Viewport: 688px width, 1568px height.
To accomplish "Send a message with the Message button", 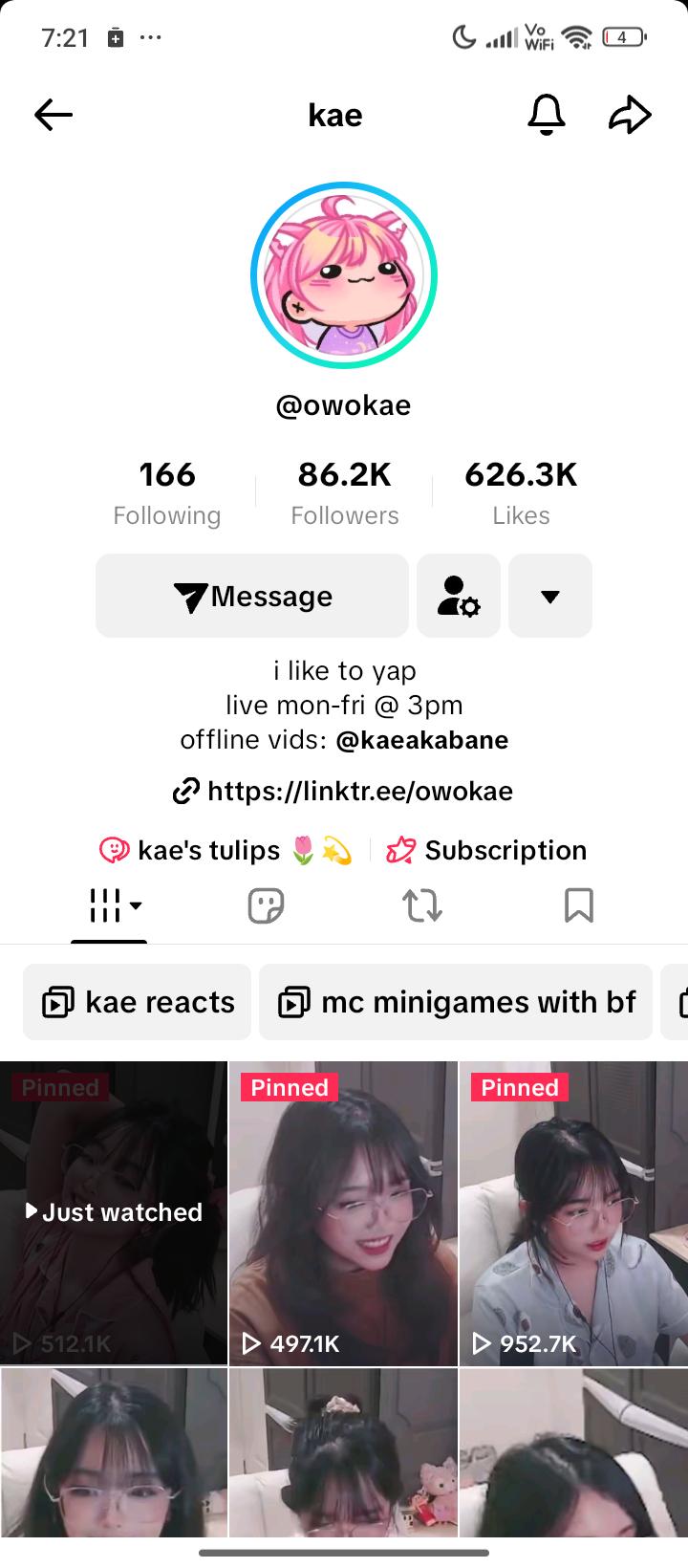I will (252, 596).
